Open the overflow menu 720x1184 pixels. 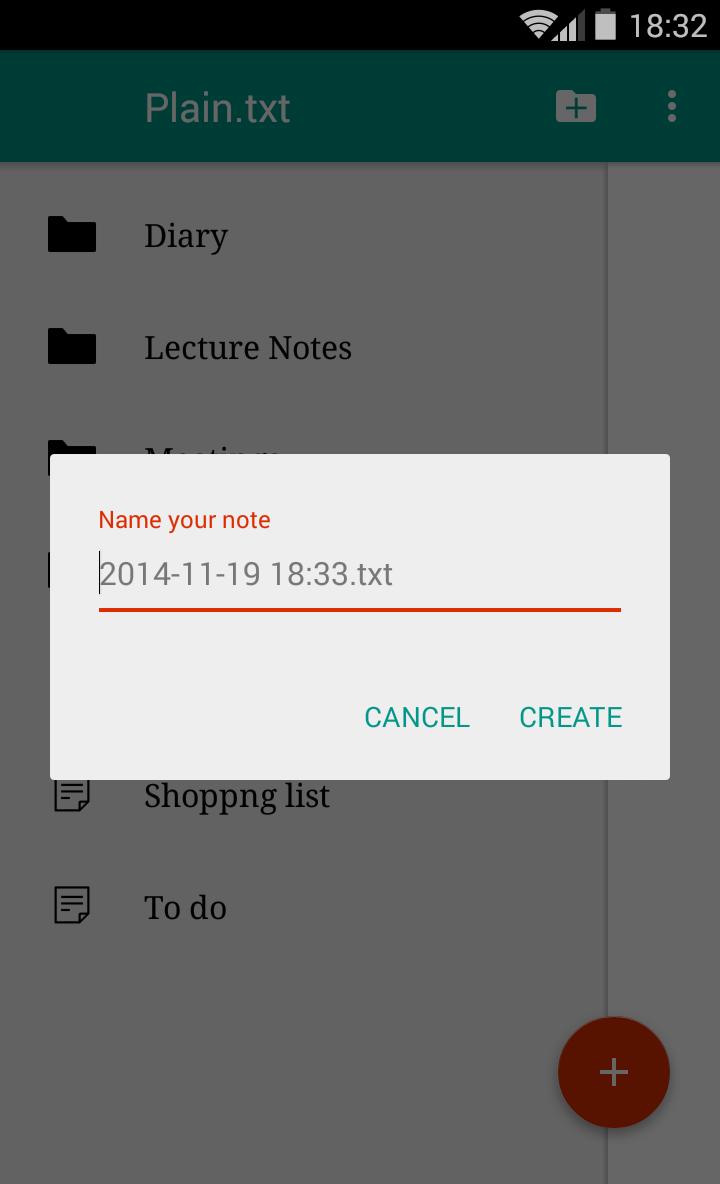[x=672, y=106]
